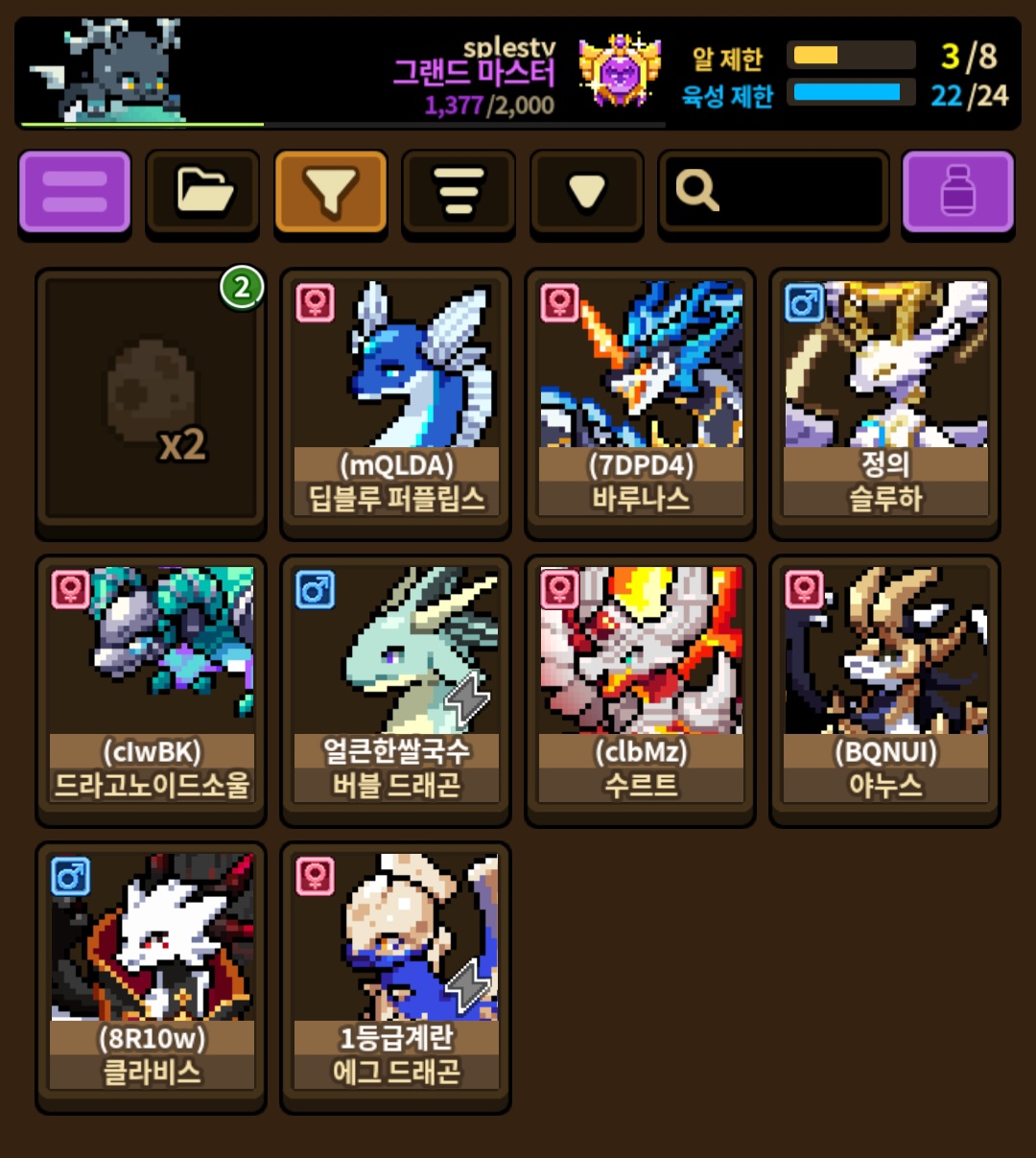Open the 바루나스 dragon card

point(641,403)
